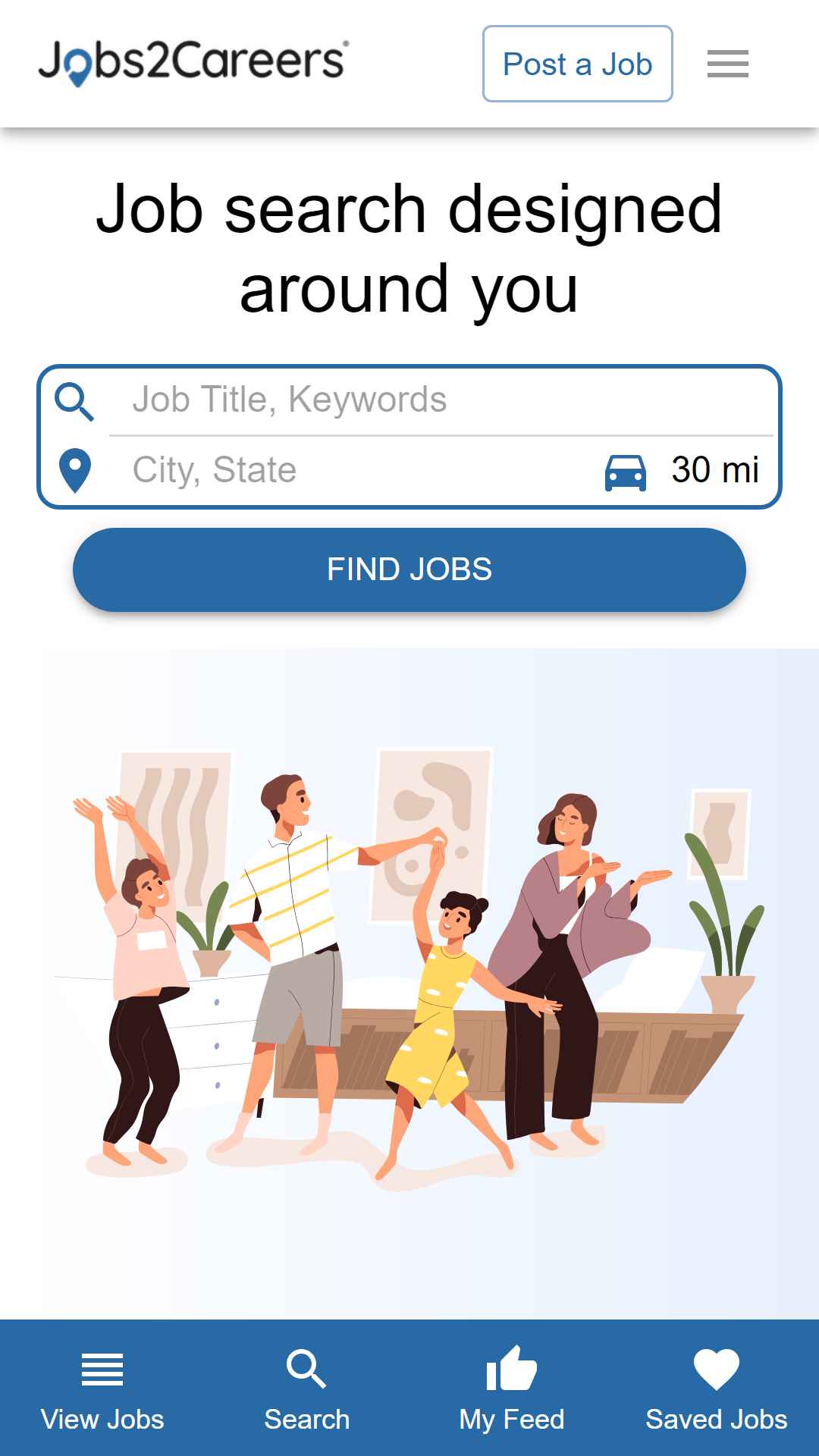Go to the My Feed tab

(512, 1389)
